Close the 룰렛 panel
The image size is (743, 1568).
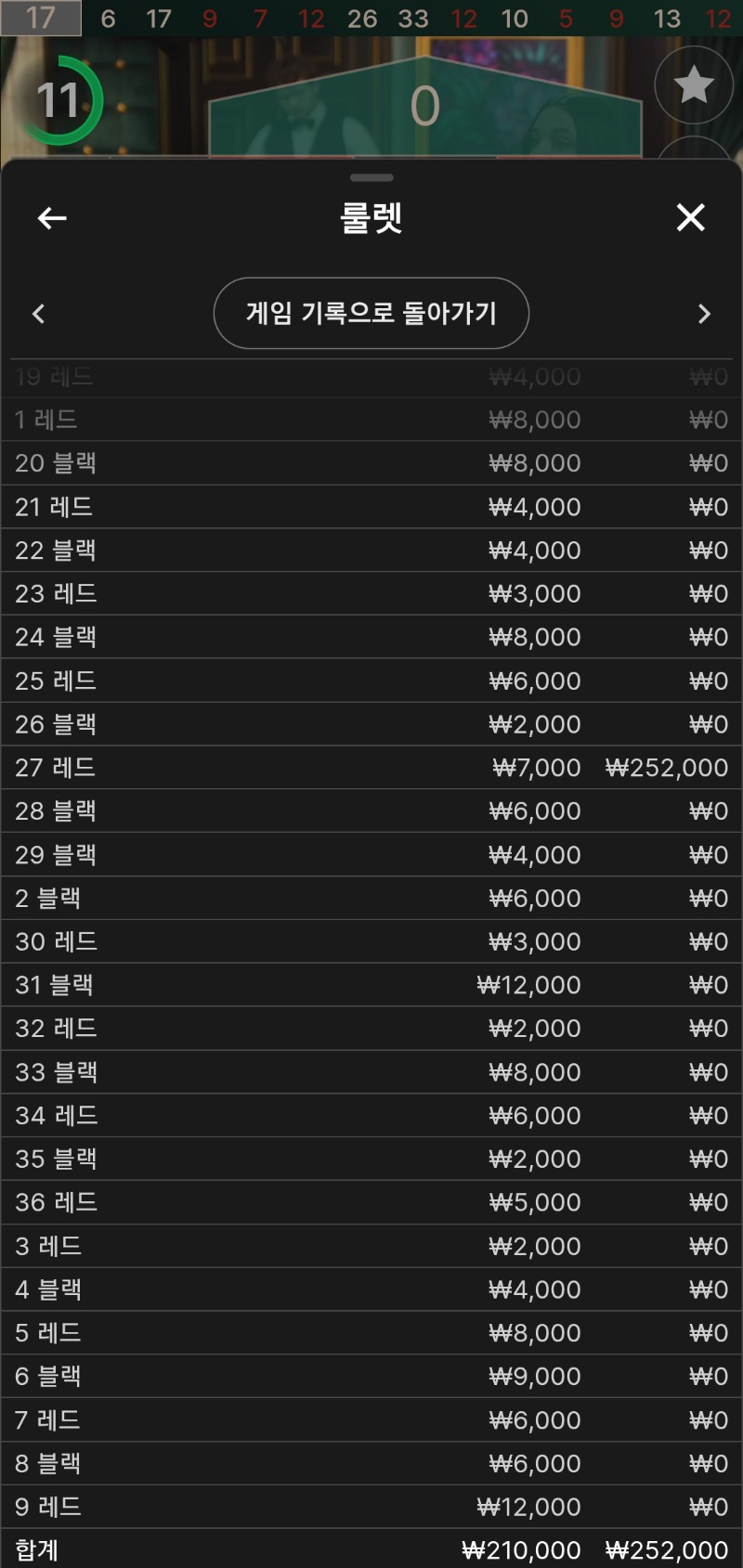coord(690,217)
